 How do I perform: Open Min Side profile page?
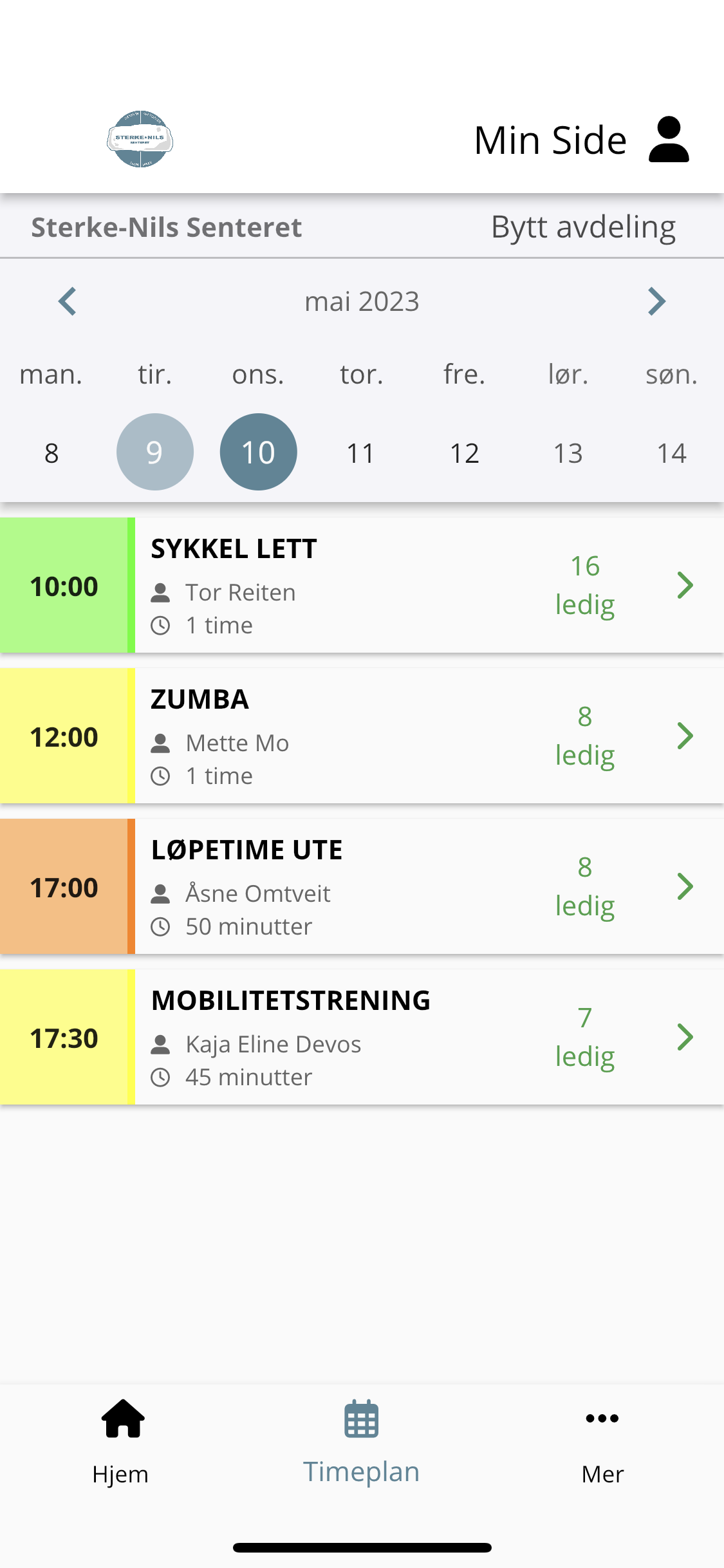pos(582,140)
